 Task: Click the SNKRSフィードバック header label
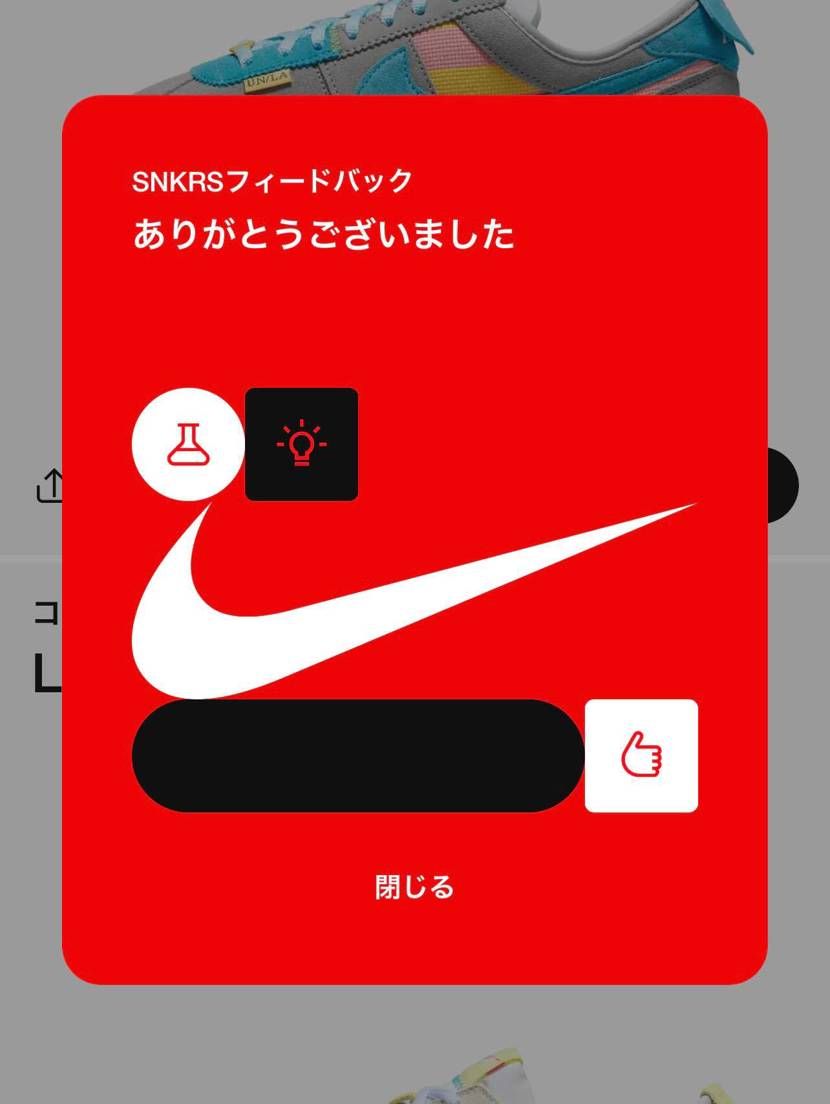coord(274,182)
